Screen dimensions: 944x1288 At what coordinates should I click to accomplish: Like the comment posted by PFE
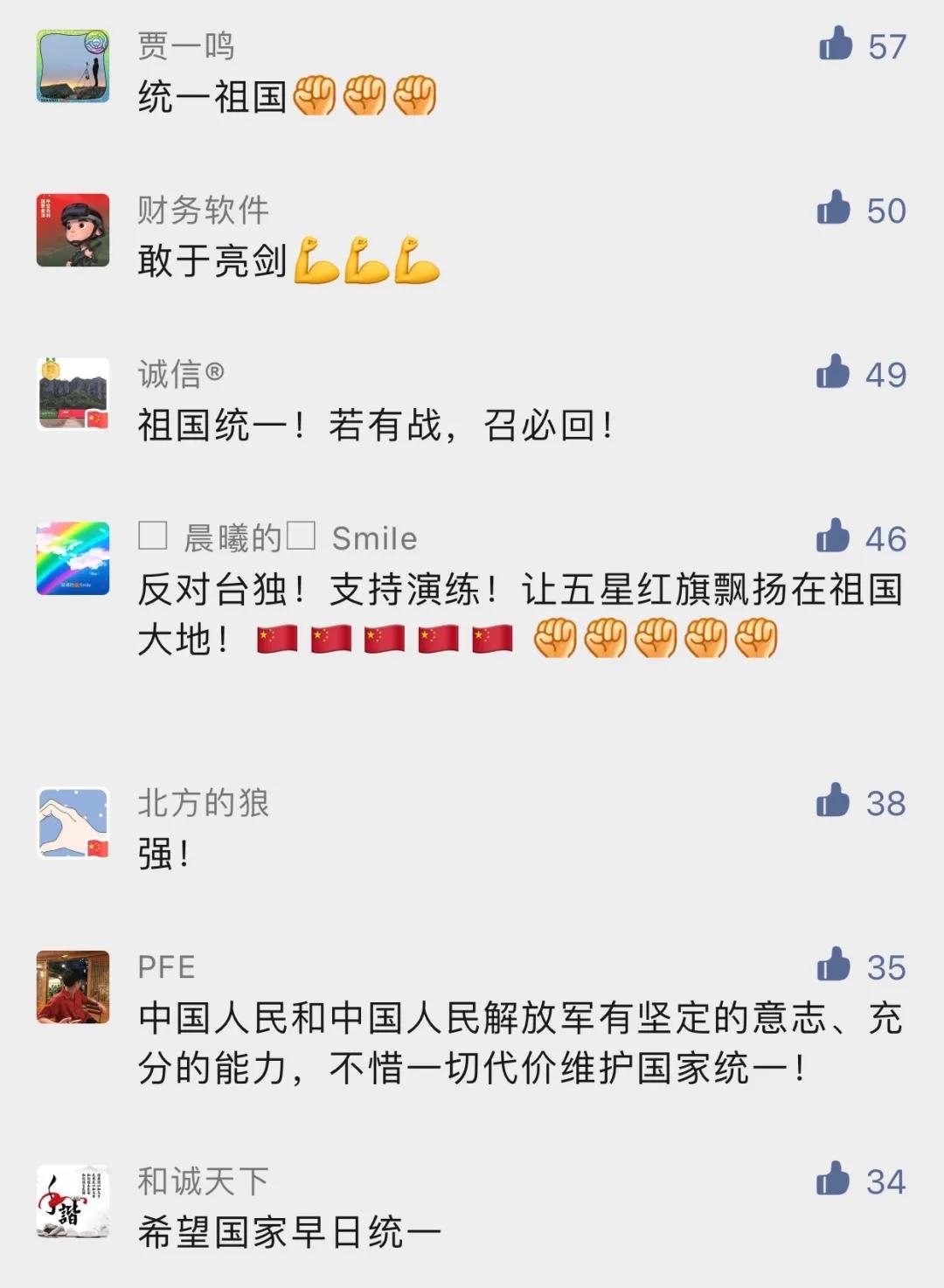tap(833, 966)
